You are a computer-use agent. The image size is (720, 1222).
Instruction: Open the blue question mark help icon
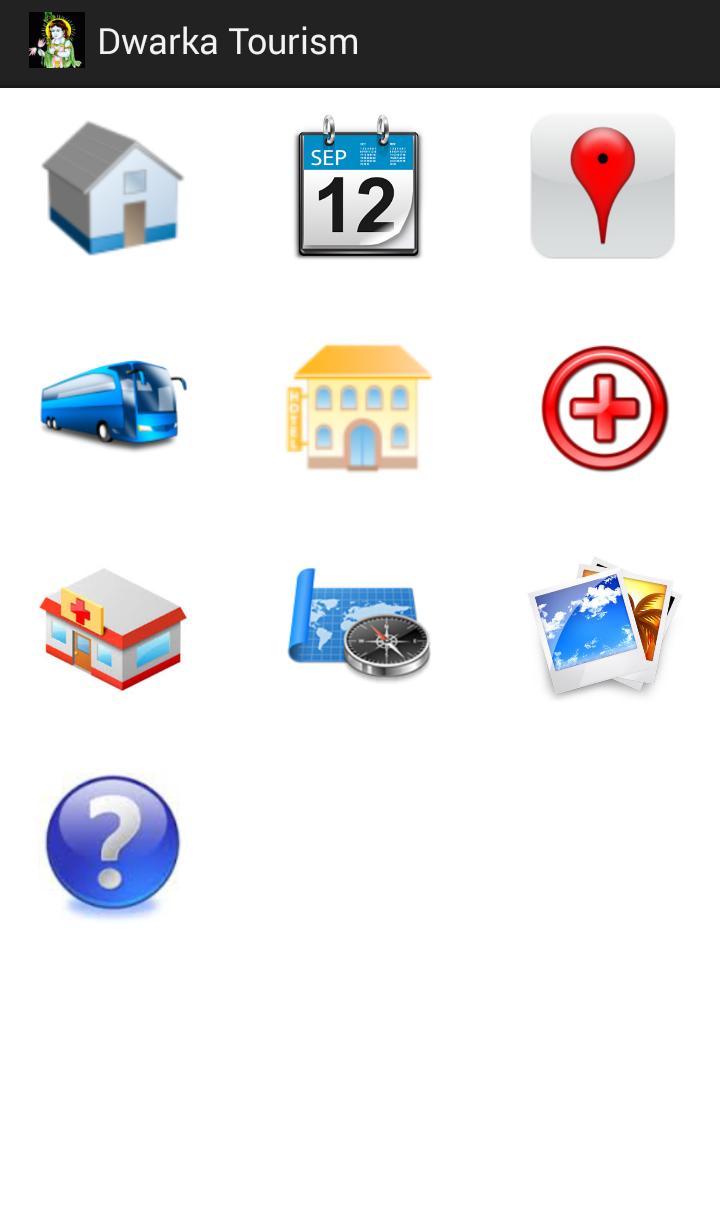tap(113, 843)
